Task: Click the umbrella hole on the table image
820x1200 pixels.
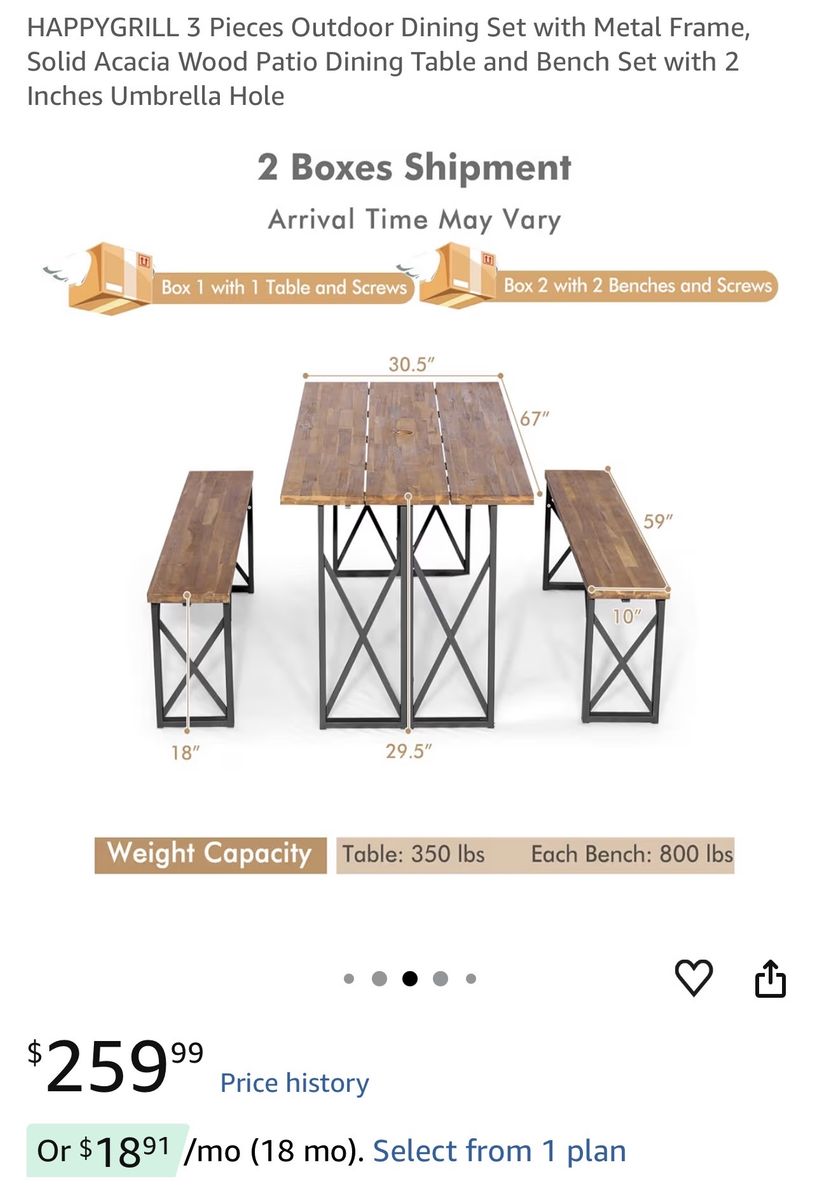Action: pos(404,433)
